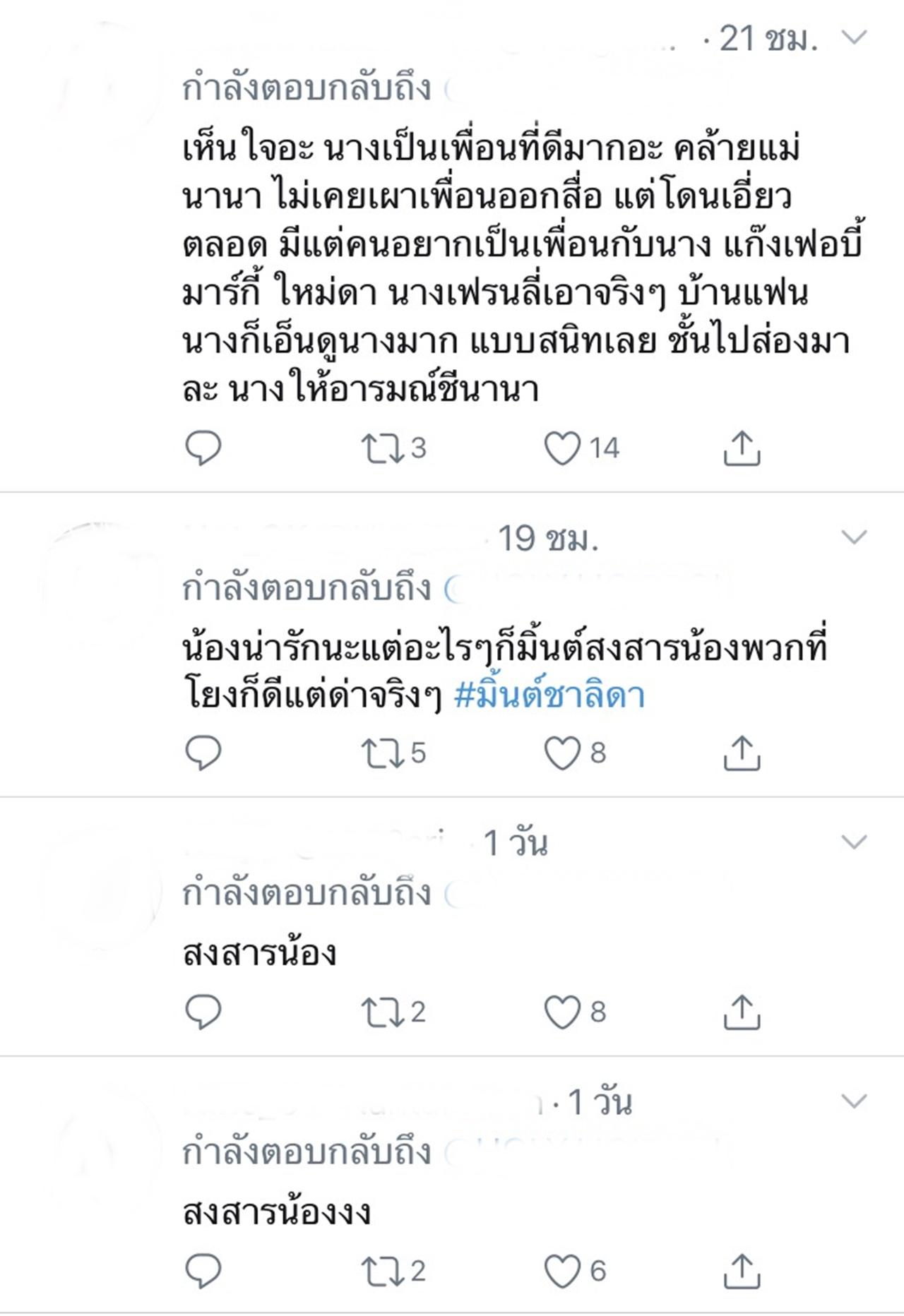Like the tweet with 14 likes

(x=562, y=448)
